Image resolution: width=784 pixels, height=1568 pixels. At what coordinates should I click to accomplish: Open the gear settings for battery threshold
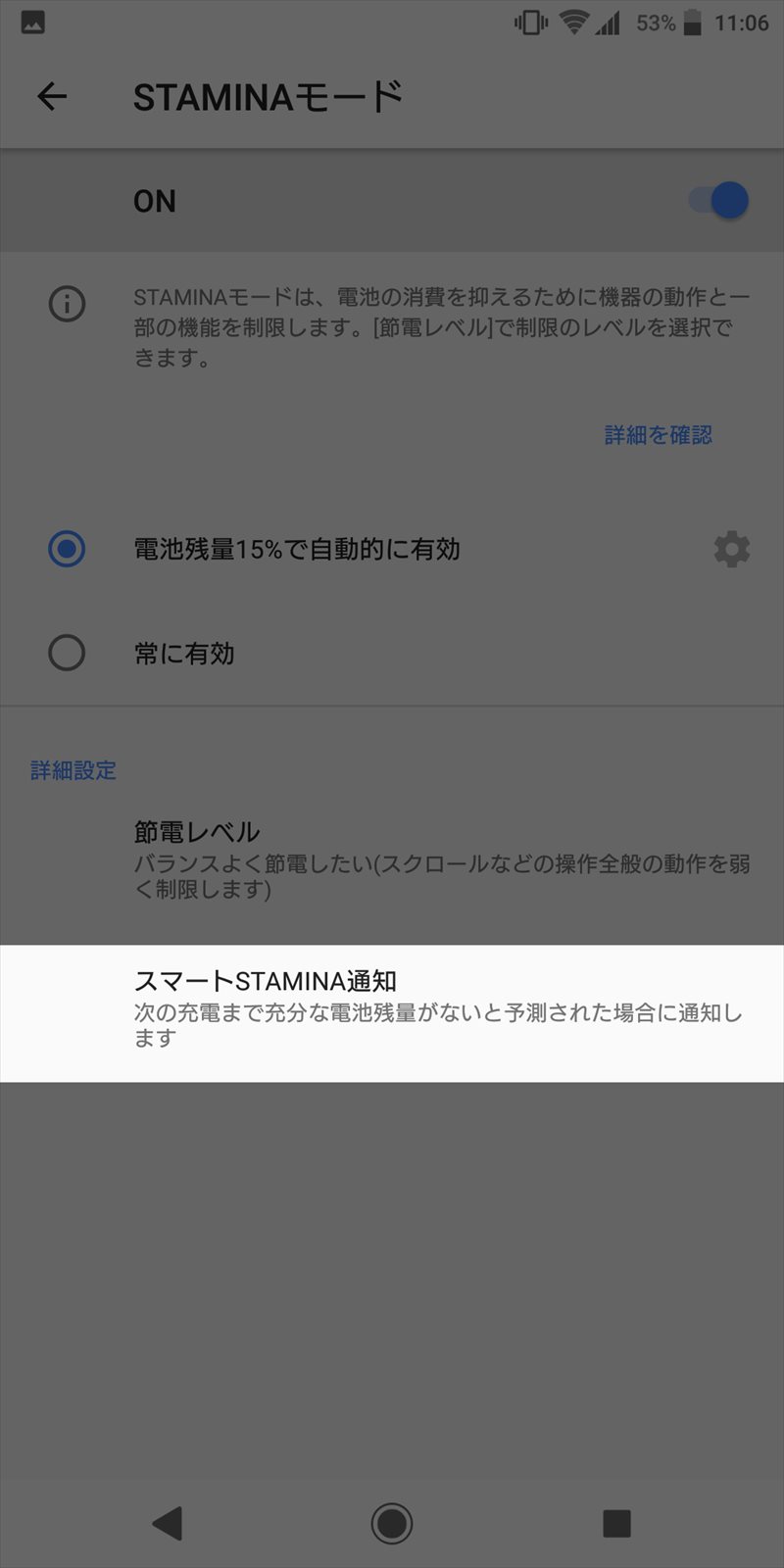731,549
